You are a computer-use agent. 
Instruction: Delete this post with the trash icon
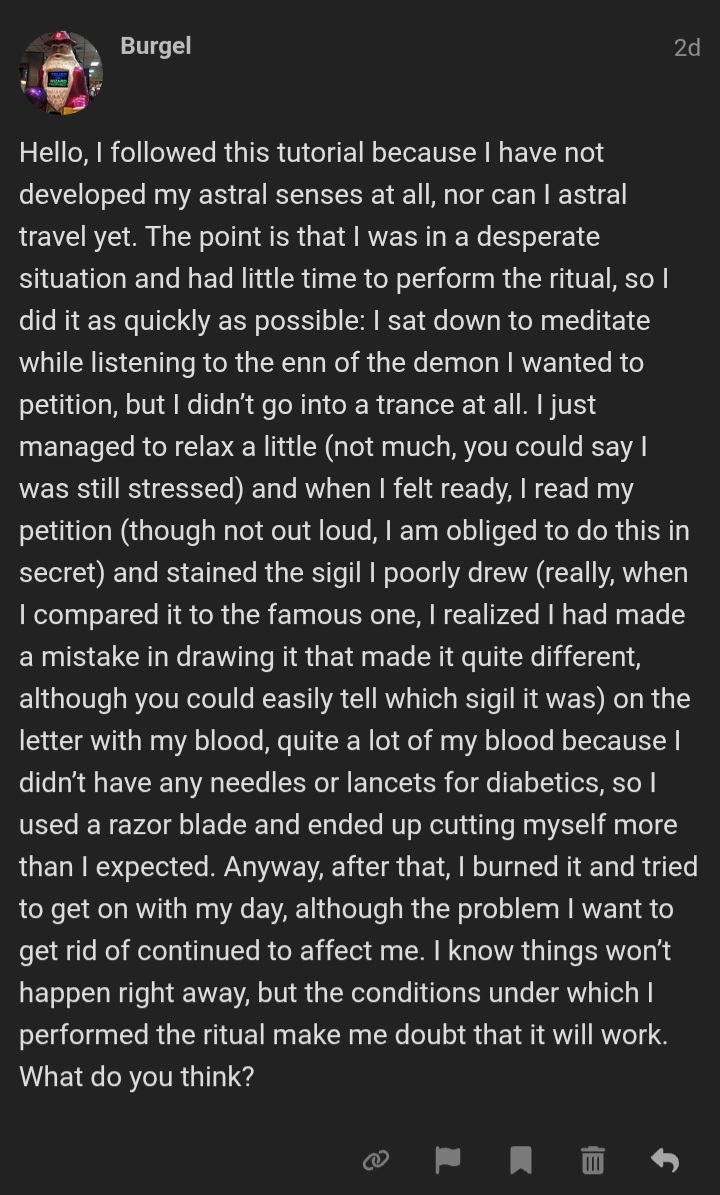(x=592, y=1160)
